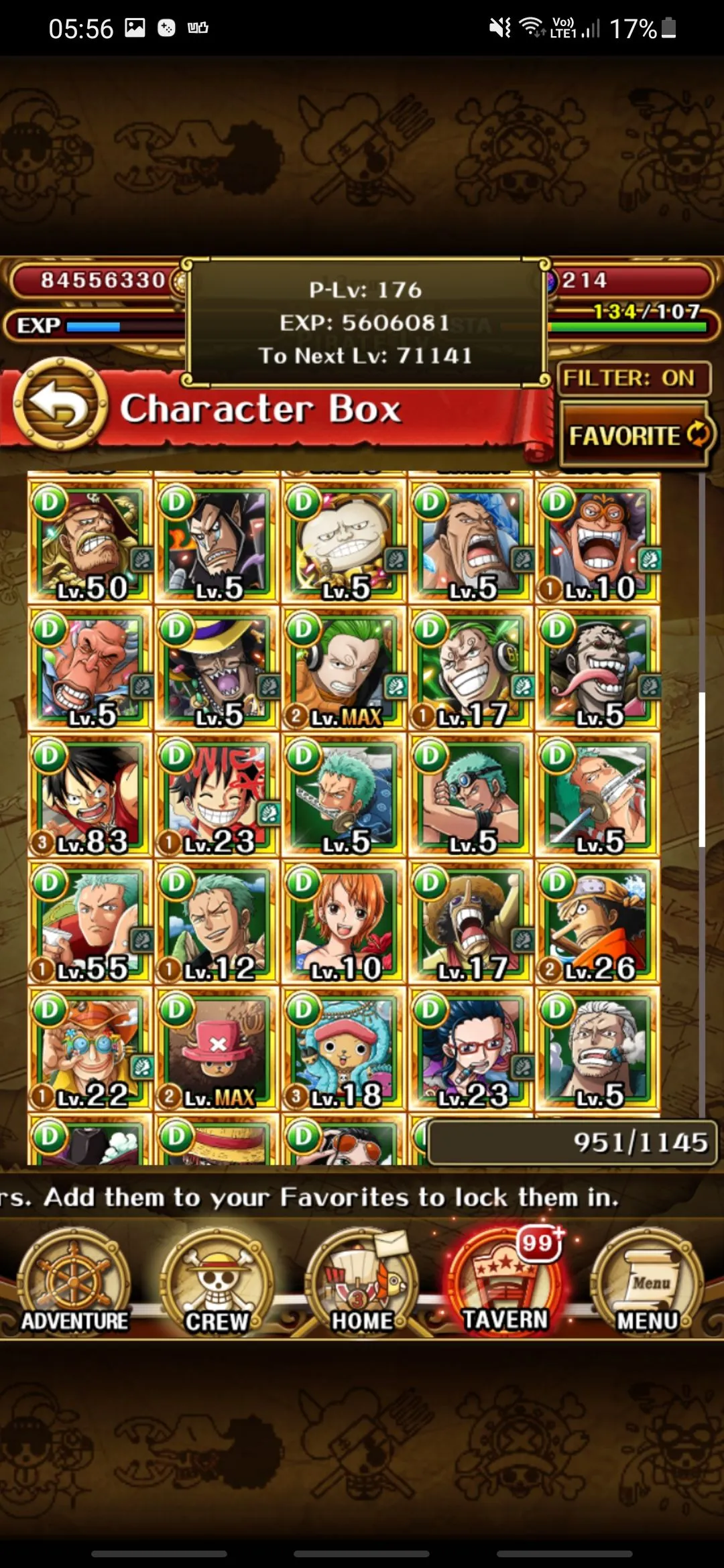Open the Lv.18 Chopper character
724x1568 pixels.
coord(344,1049)
